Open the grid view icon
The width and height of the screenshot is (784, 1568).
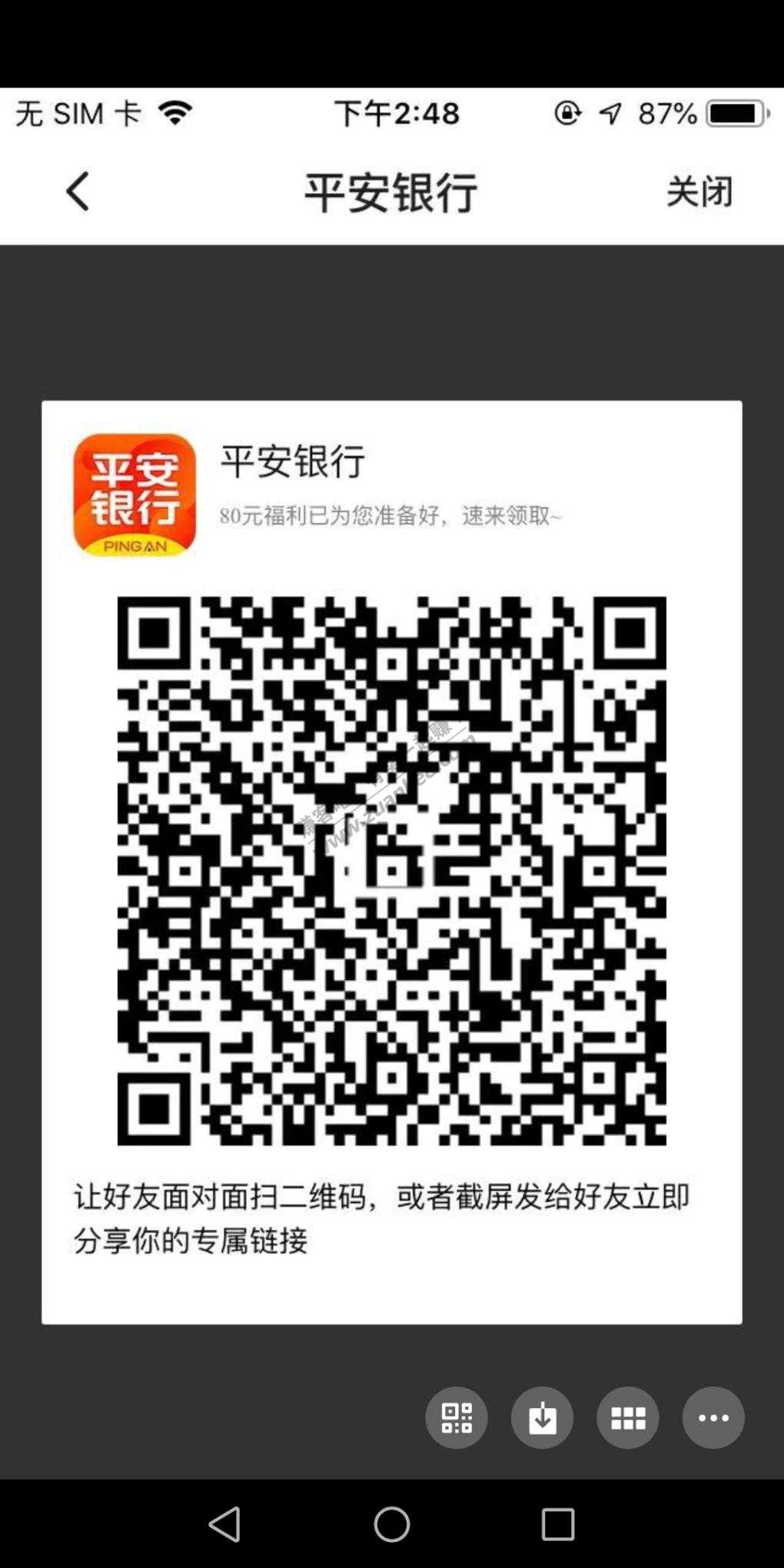(x=627, y=1418)
